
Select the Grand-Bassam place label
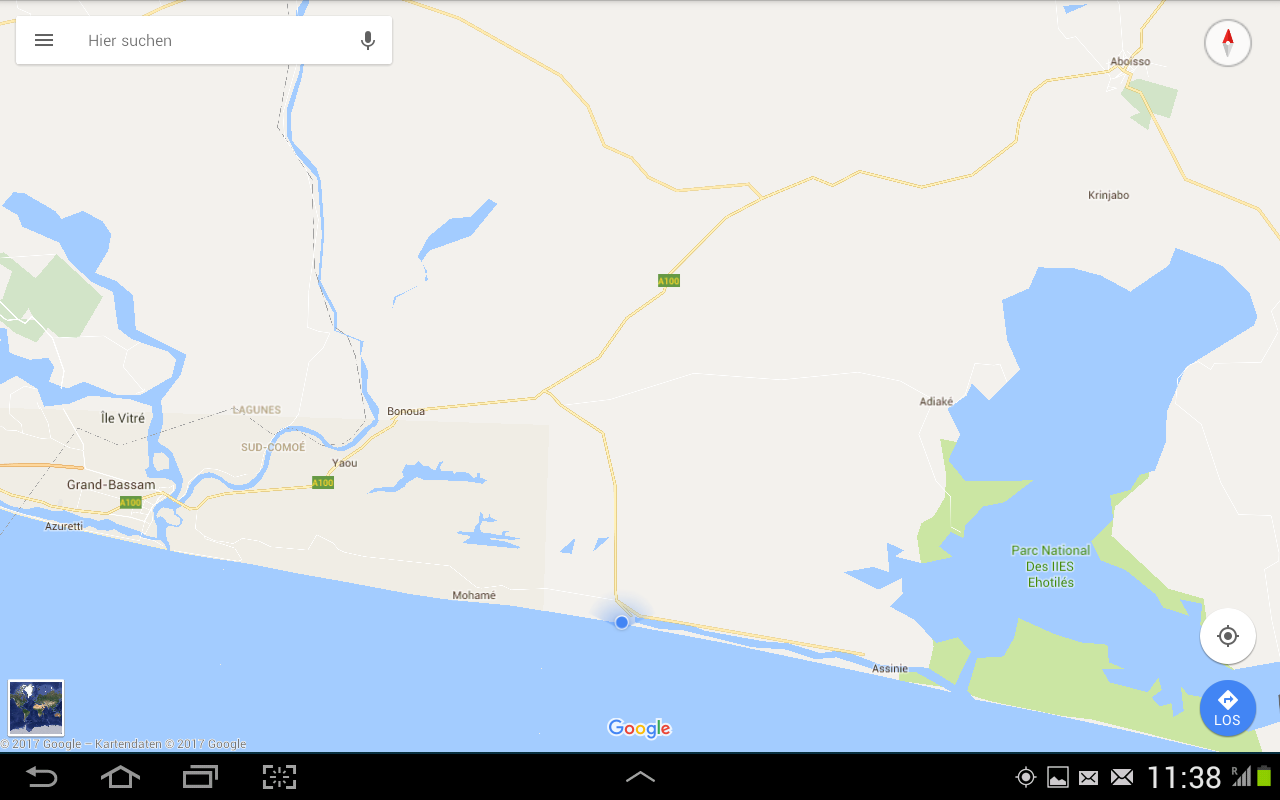tap(111, 485)
